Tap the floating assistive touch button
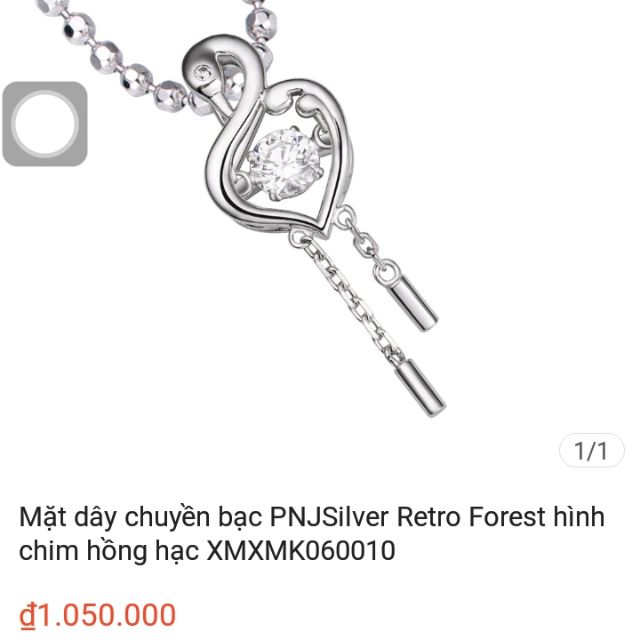Viewport: 640px width, 640px height. pos(45,124)
